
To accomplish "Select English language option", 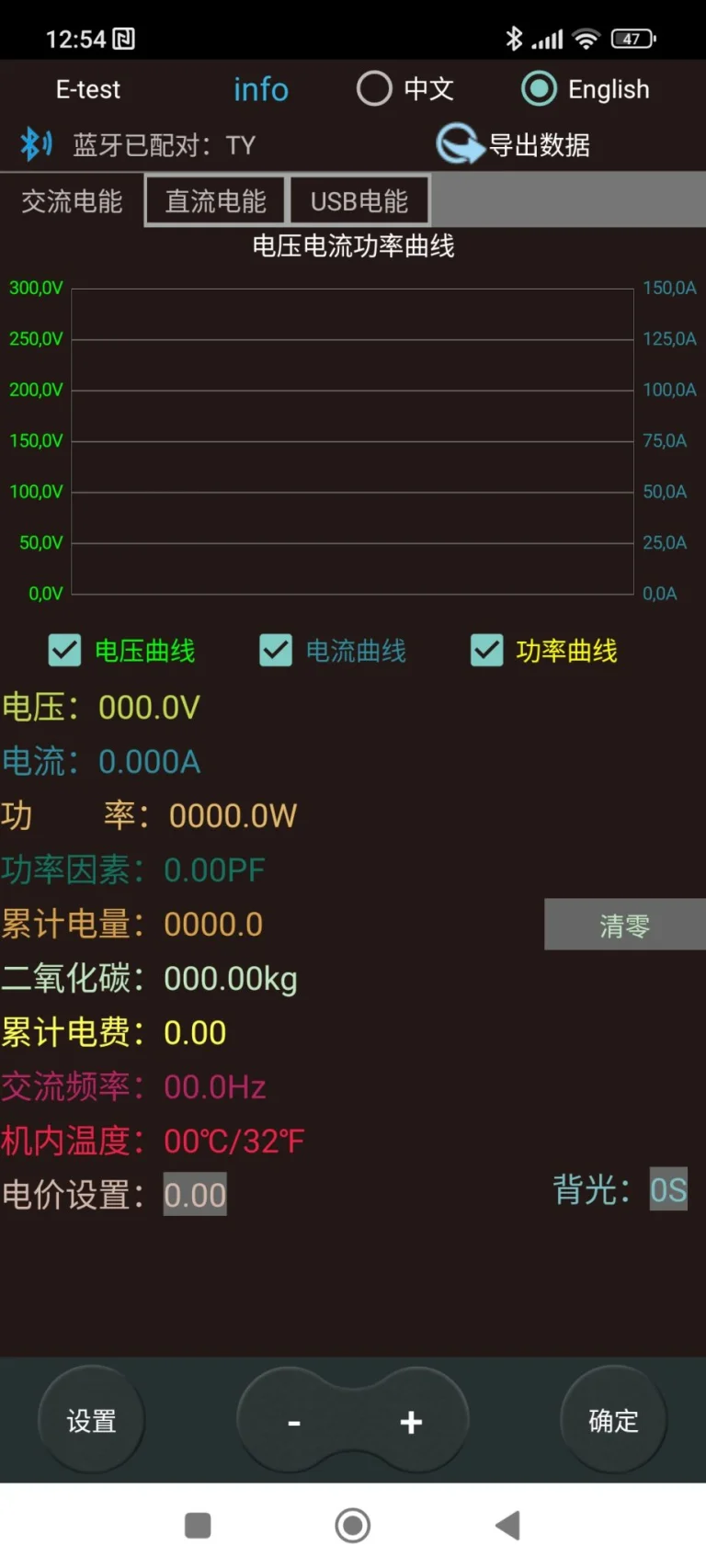I will coord(540,89).
